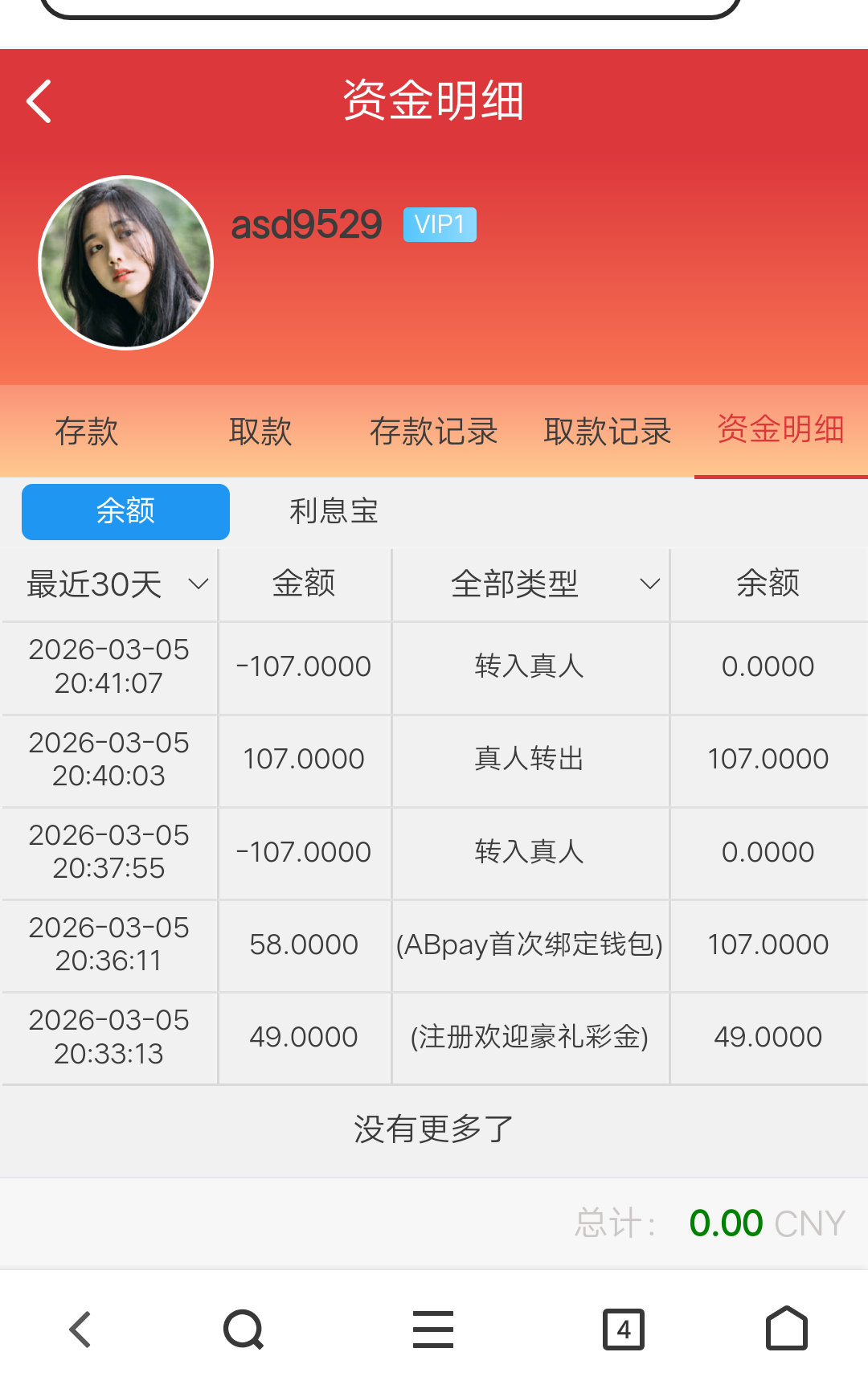Tap the 没有更多了 message row
Viewport: 868px width, 1389px height.
434,1129
